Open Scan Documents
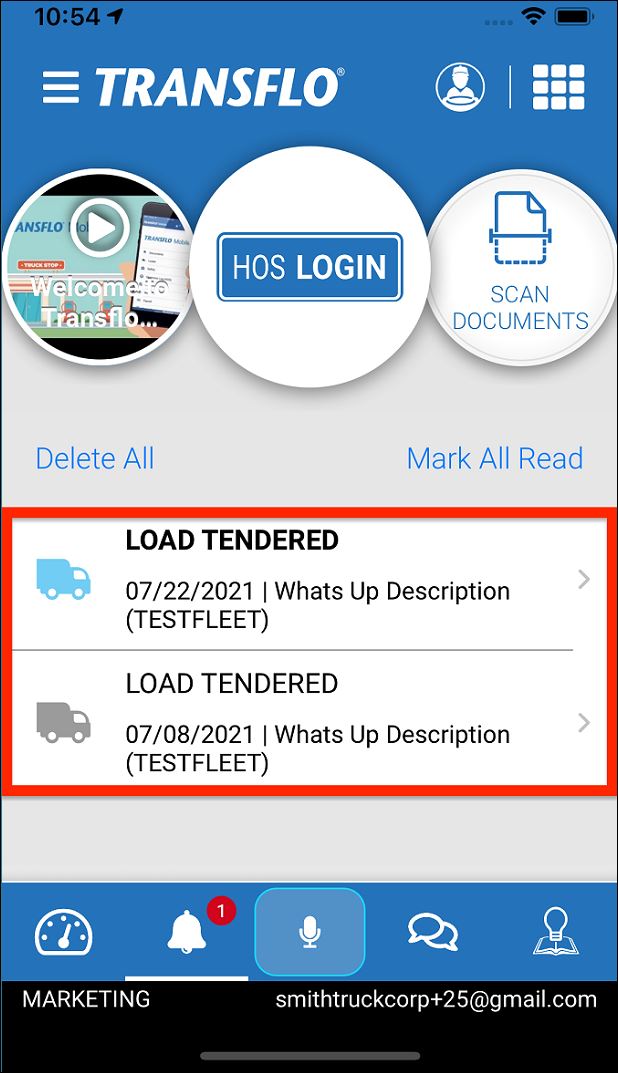 pyautogui.click(x=520, y=267)
